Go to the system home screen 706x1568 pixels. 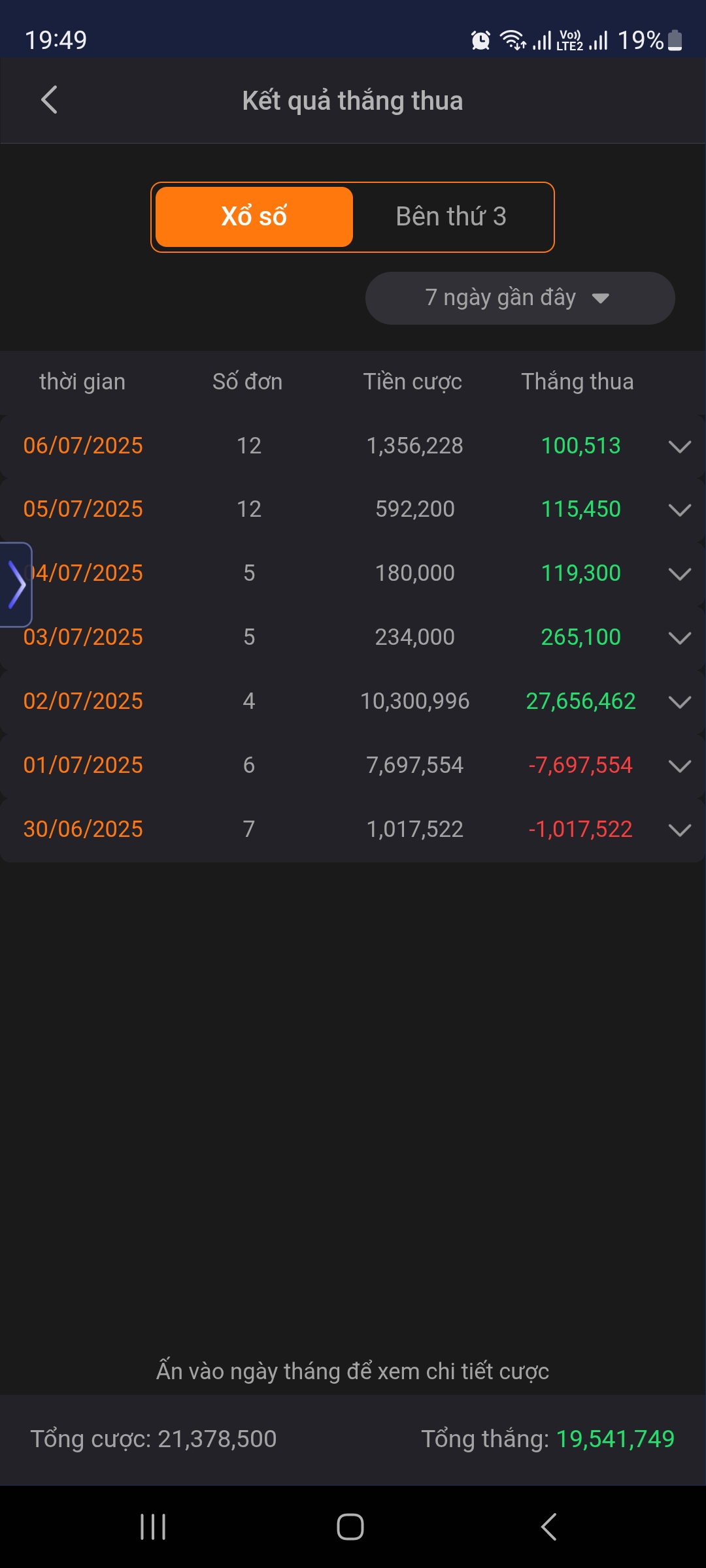[x=350, y=1527]
